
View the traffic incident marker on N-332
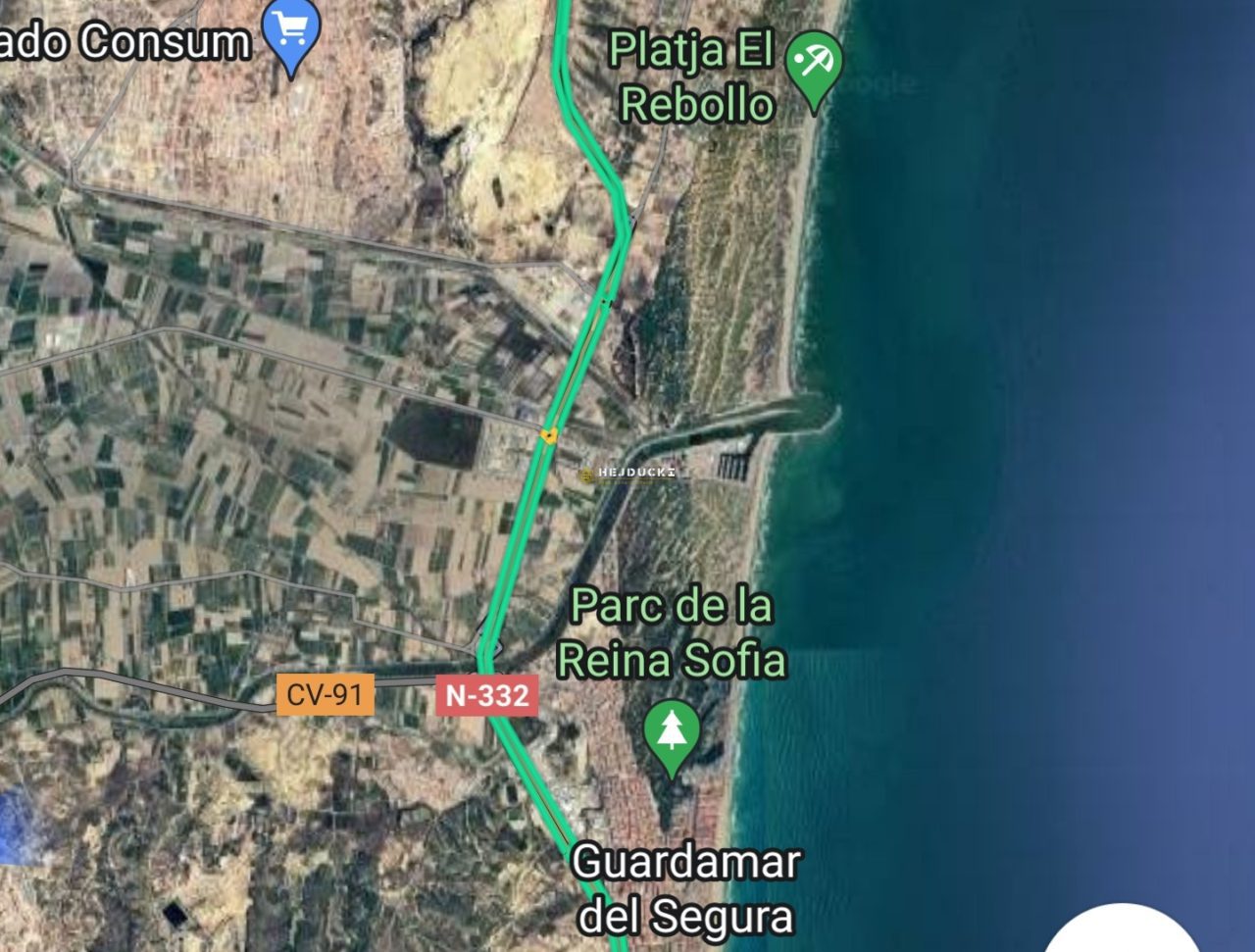550,434
